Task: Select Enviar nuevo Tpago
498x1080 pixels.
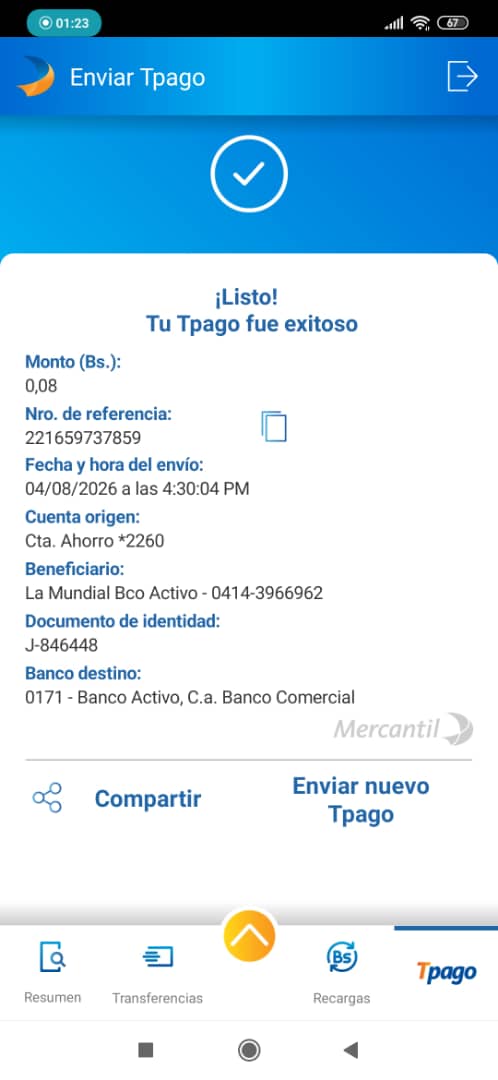Action: (x=361, y=800)
